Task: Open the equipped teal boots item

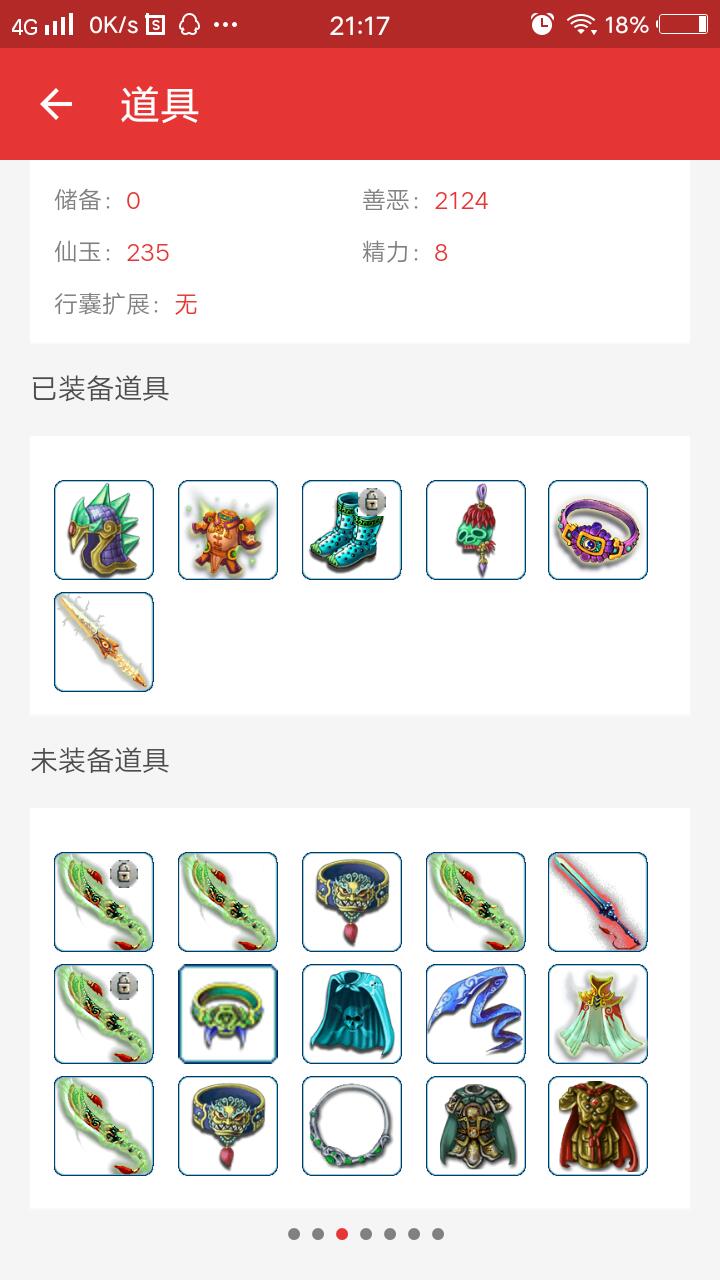Action: (352, 530)
